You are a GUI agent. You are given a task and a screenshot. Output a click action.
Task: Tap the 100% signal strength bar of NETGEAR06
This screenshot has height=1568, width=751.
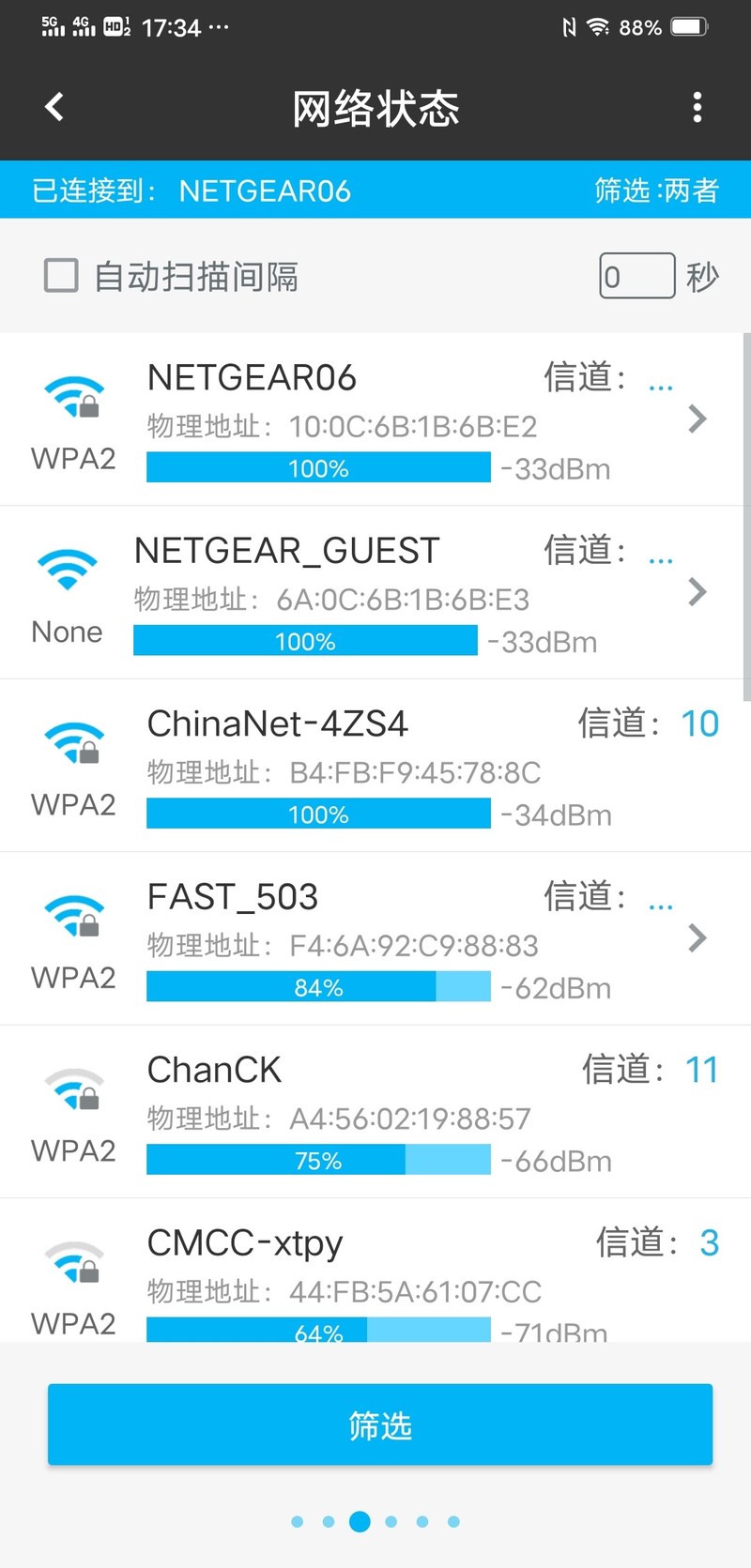pos(317,467)
